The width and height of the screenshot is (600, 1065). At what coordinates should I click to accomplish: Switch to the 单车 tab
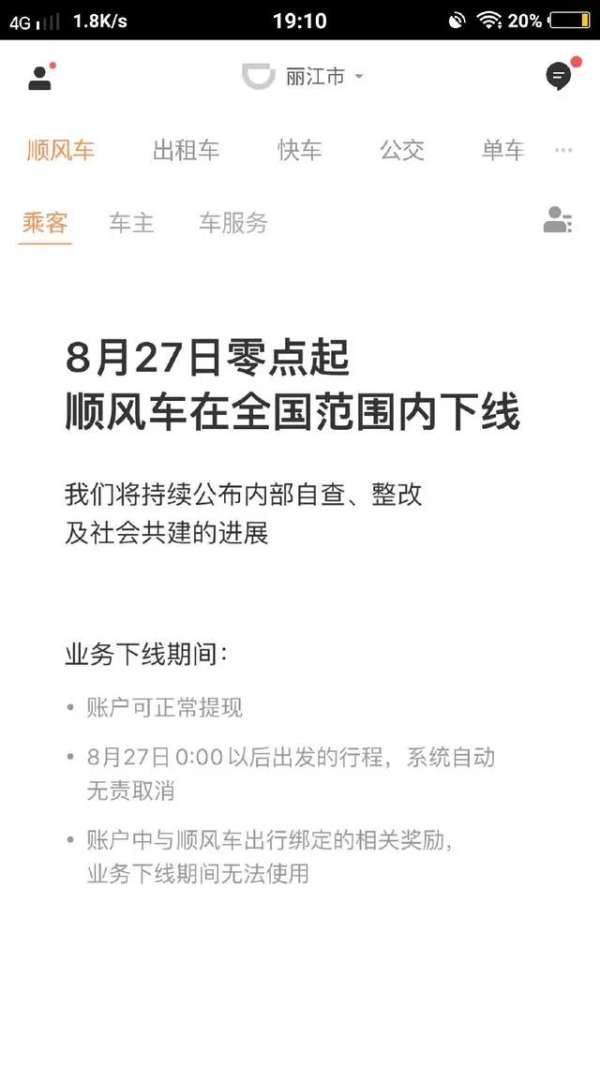(503, 150)
